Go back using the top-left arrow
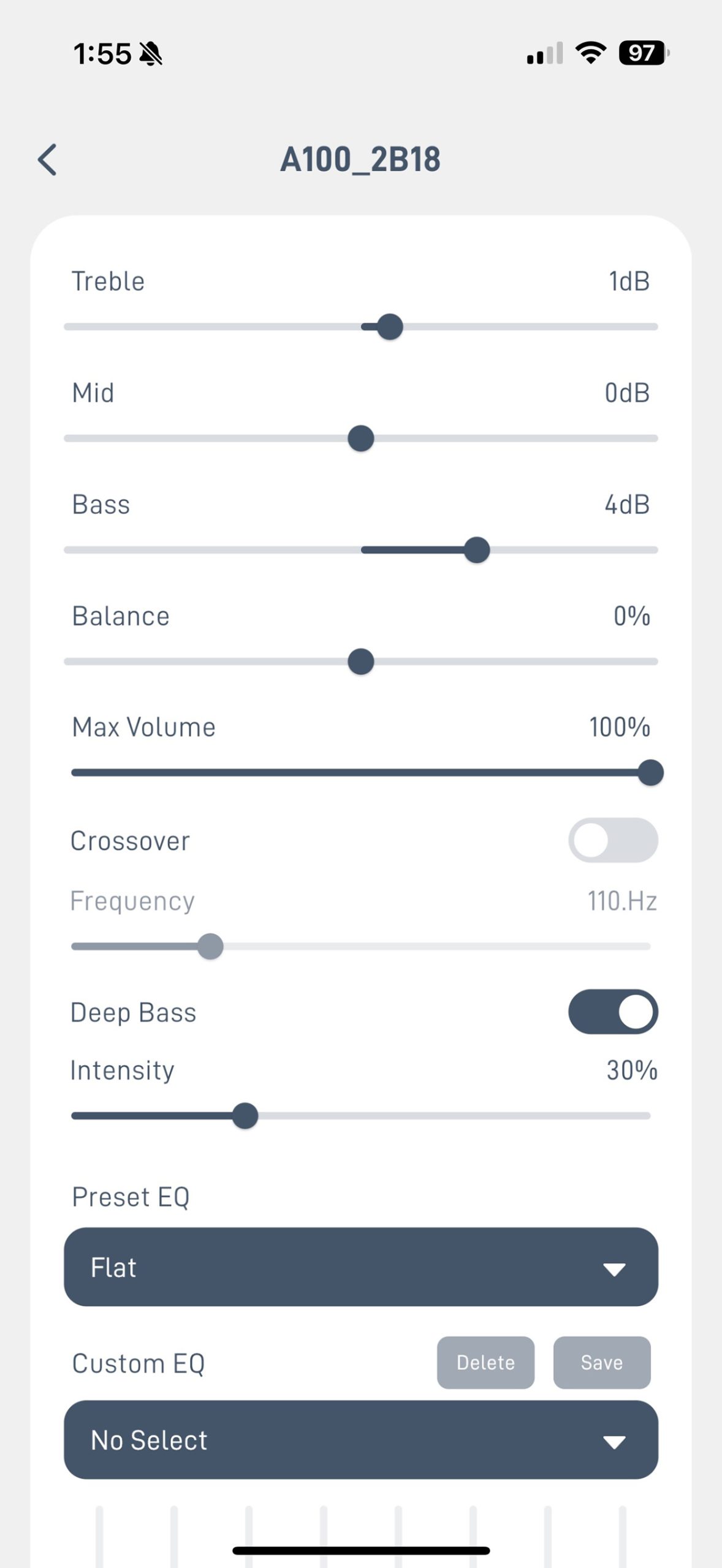This screenshot has height=1568, width=722. 47,160
